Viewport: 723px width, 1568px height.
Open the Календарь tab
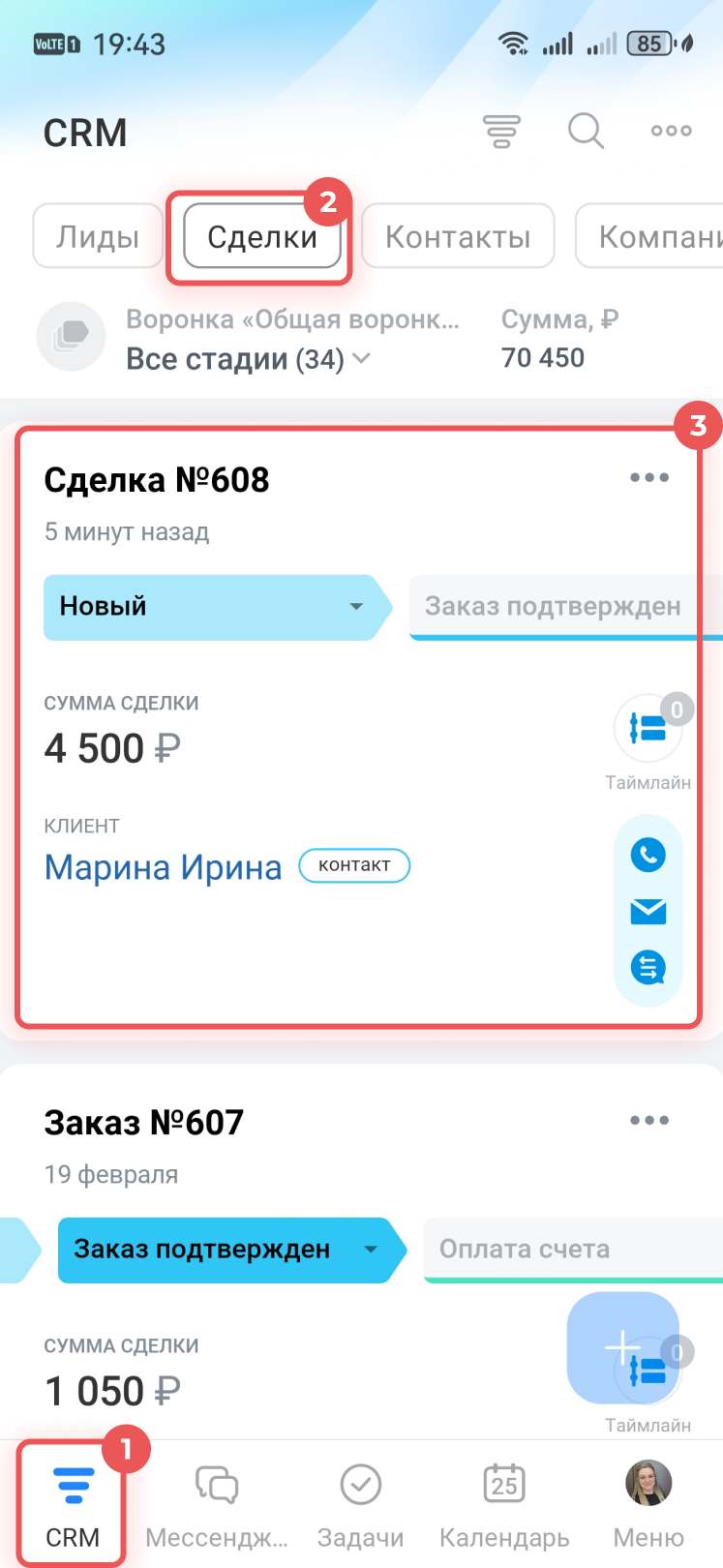504,1503
